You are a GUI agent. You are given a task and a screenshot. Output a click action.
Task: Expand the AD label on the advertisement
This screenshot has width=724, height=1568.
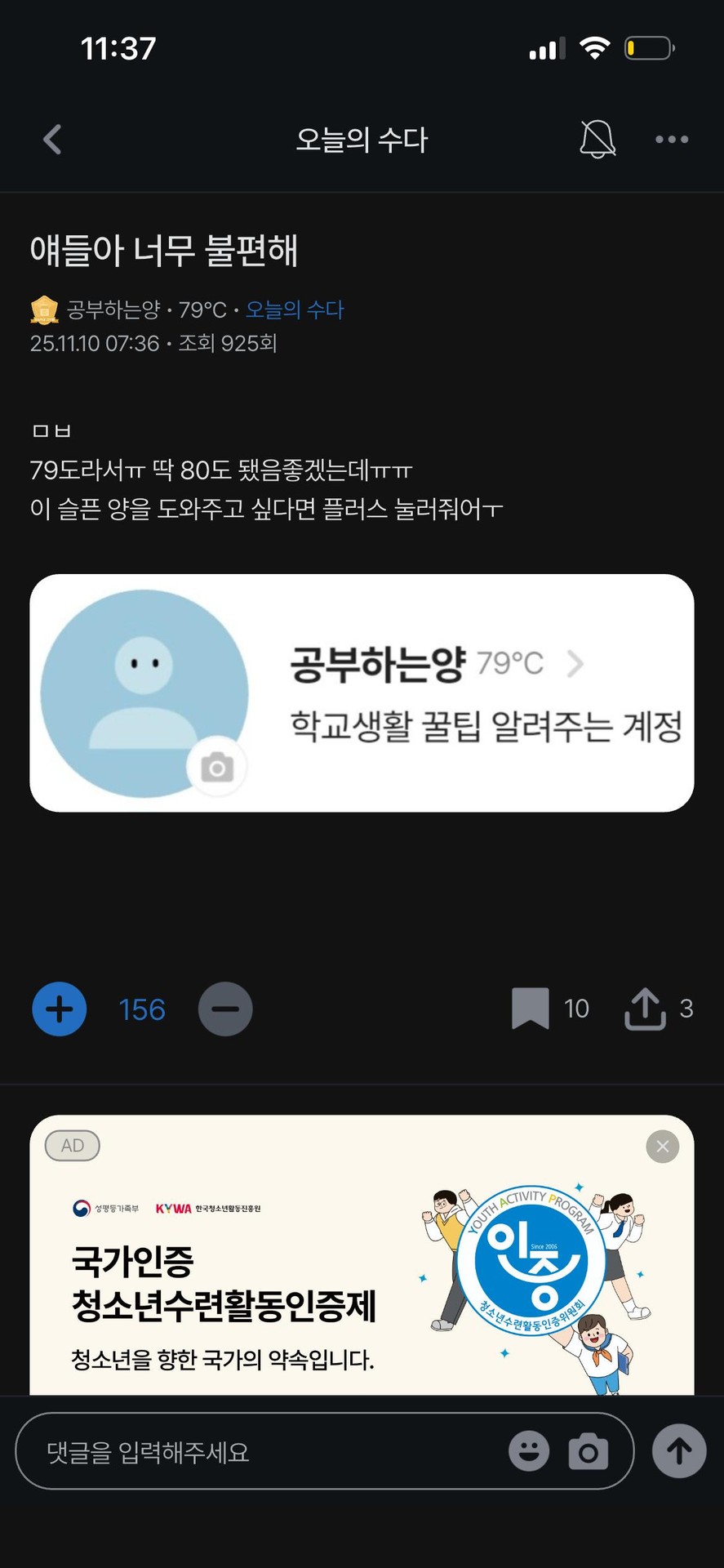[72, 1146]
